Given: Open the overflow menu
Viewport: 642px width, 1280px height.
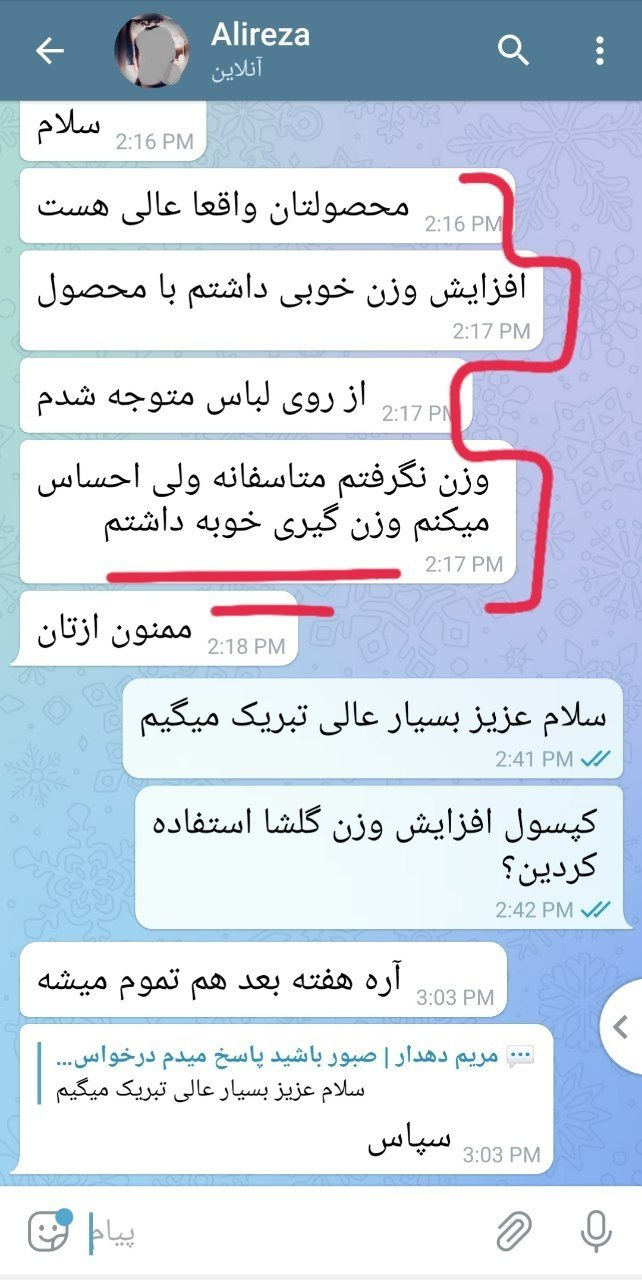Looking at the screenshot, I should (599, 51).
